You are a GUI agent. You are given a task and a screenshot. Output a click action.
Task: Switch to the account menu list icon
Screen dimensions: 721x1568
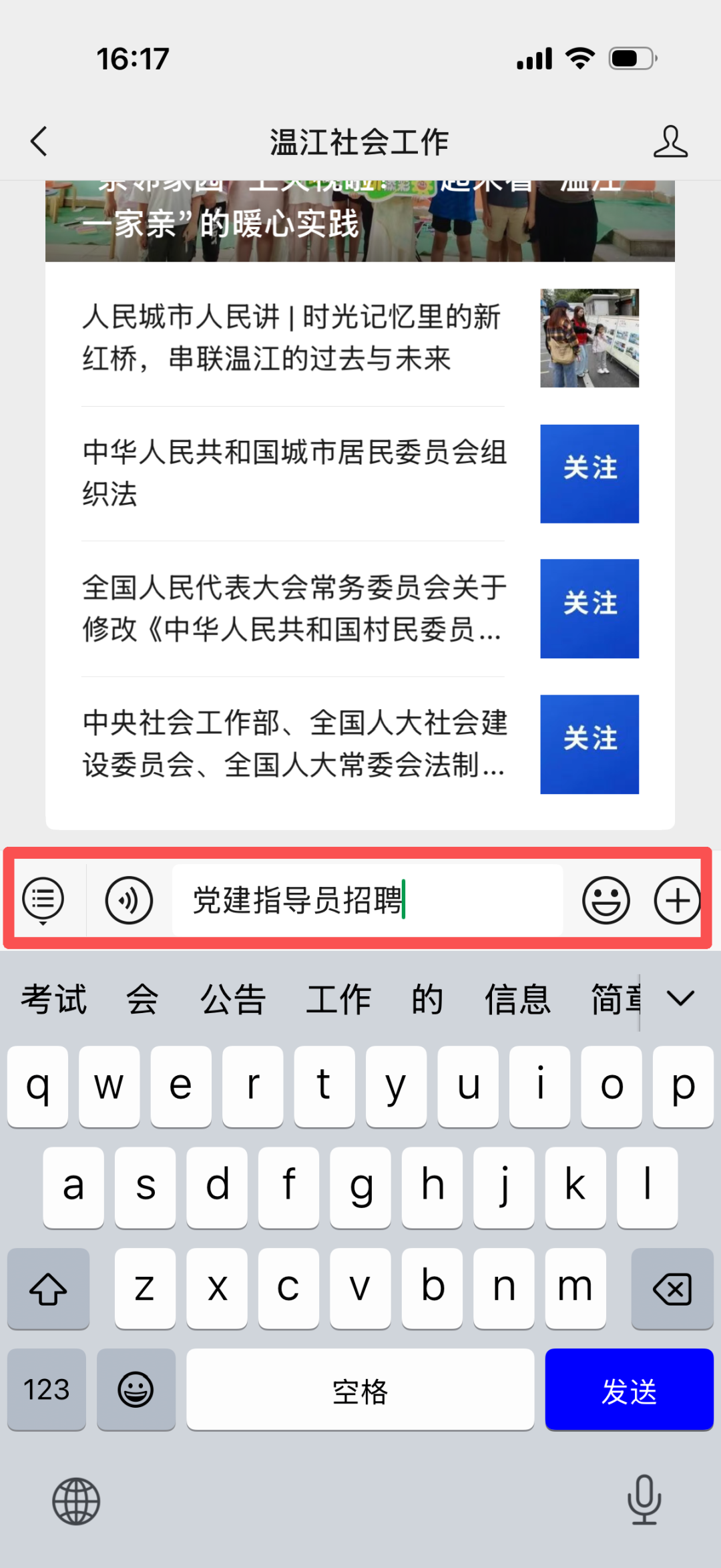(x=43, y=900)
